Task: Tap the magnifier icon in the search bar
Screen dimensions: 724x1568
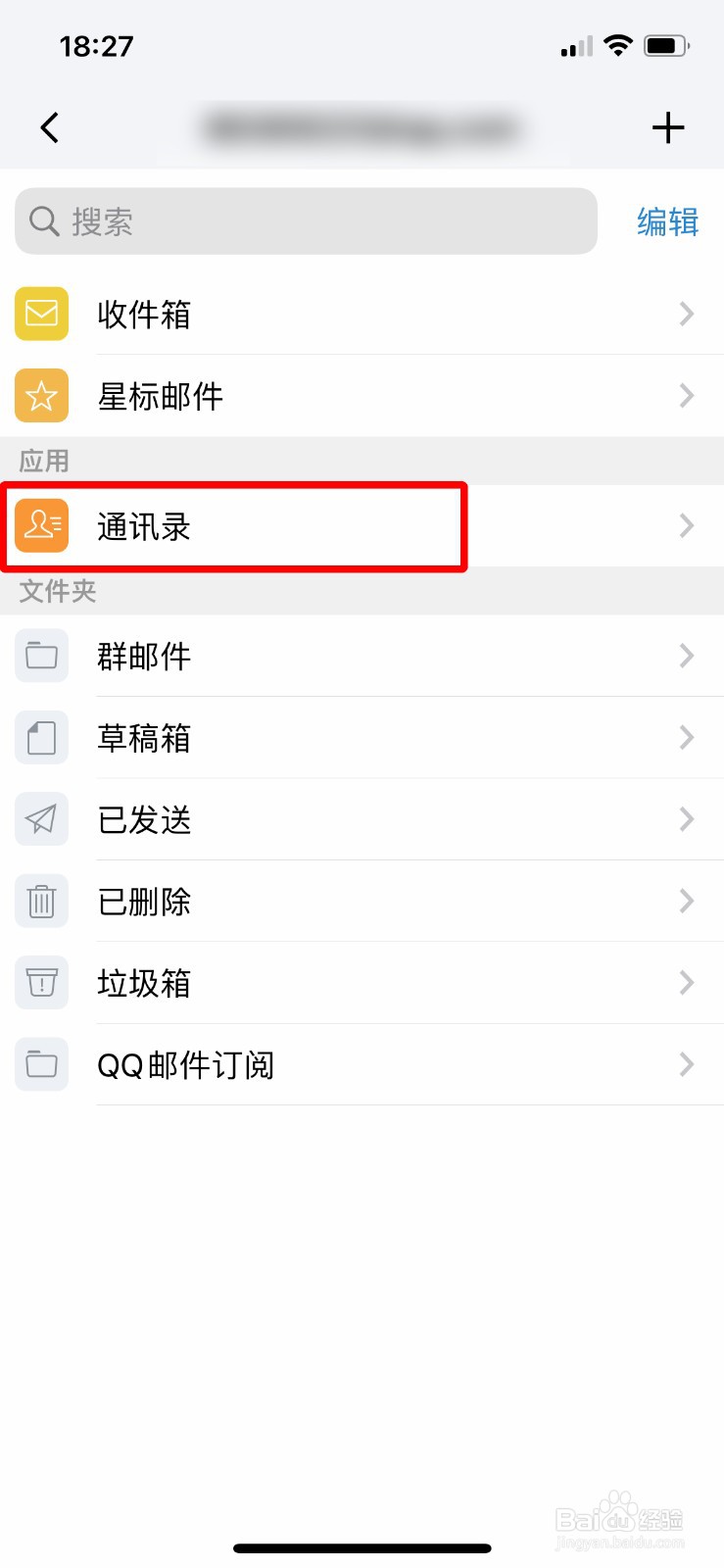Action: point(43,221)
